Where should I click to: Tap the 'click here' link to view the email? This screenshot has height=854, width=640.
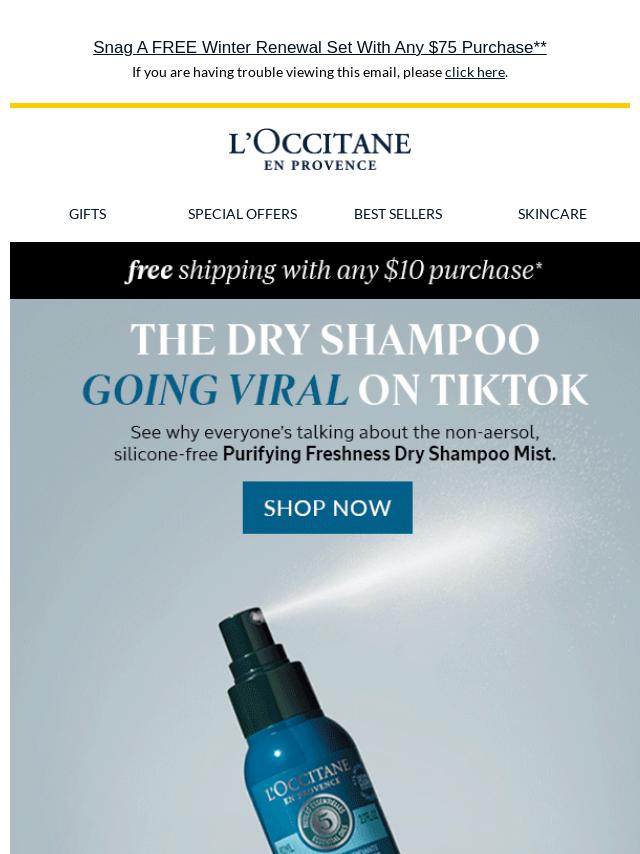coord(474,72)
